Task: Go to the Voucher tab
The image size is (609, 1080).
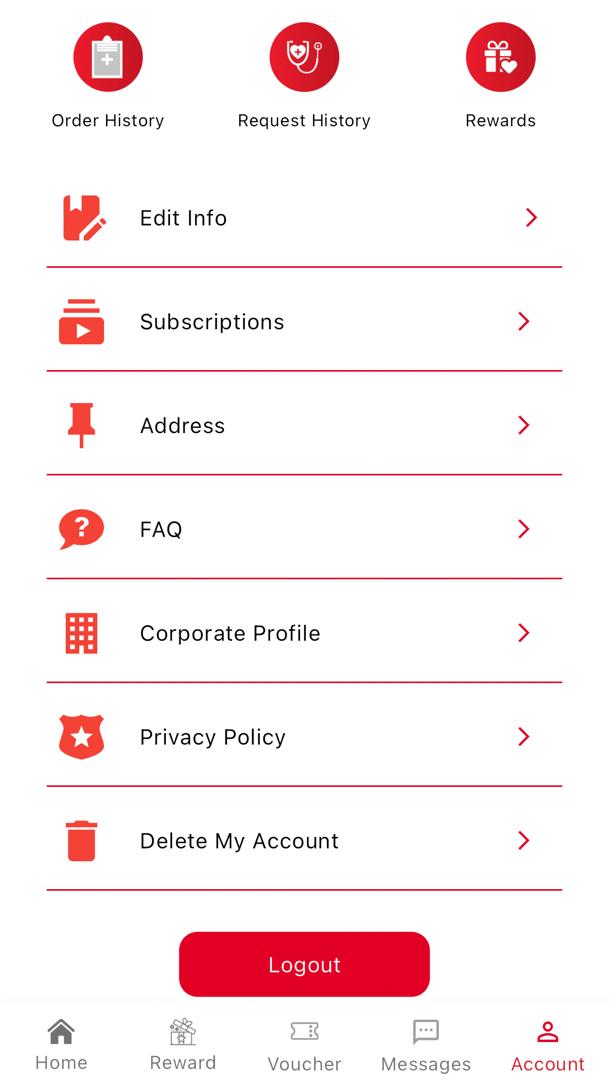Action: tap(304, 1044)
